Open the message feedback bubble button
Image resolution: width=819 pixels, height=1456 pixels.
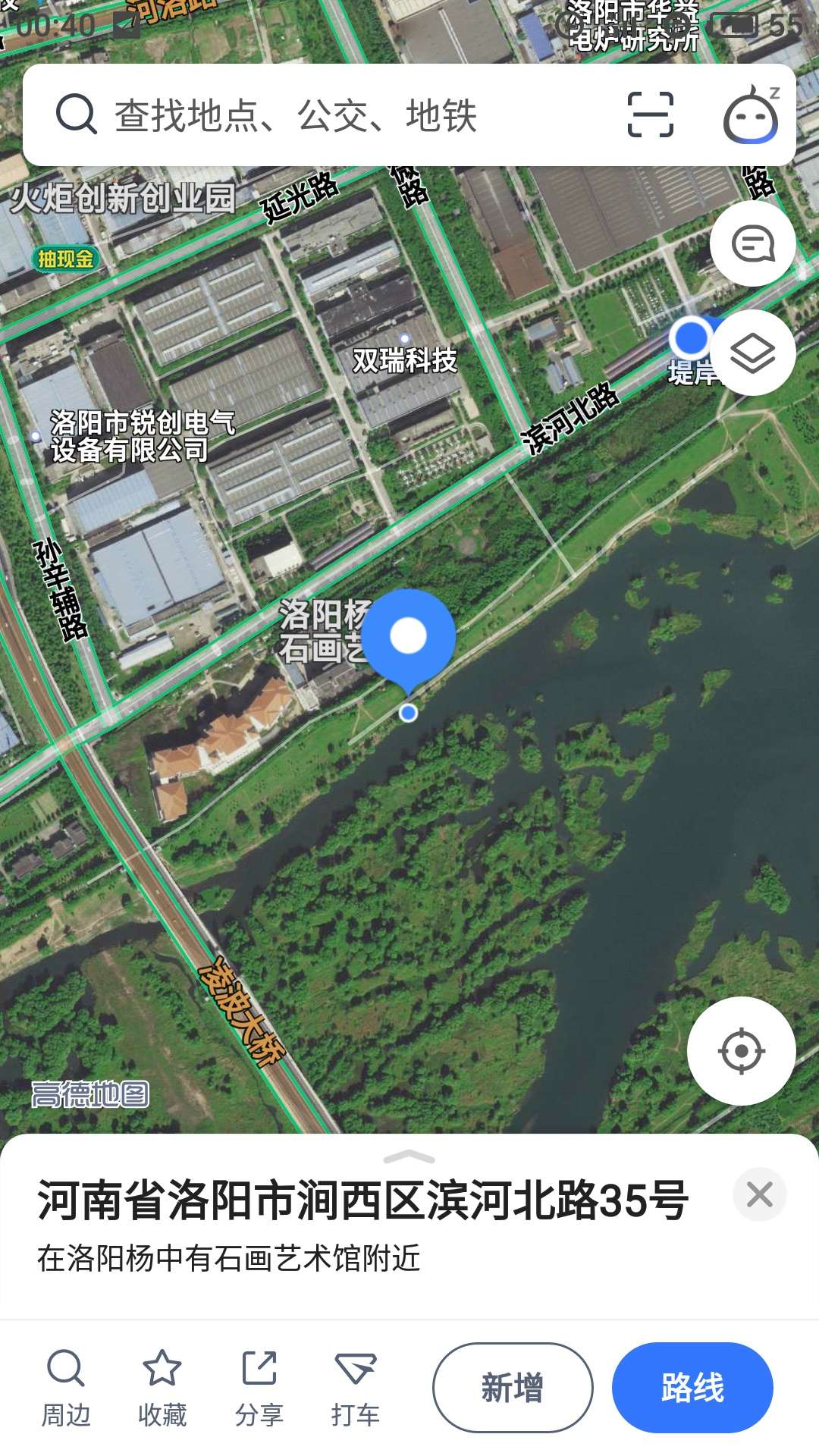point(752,243)
